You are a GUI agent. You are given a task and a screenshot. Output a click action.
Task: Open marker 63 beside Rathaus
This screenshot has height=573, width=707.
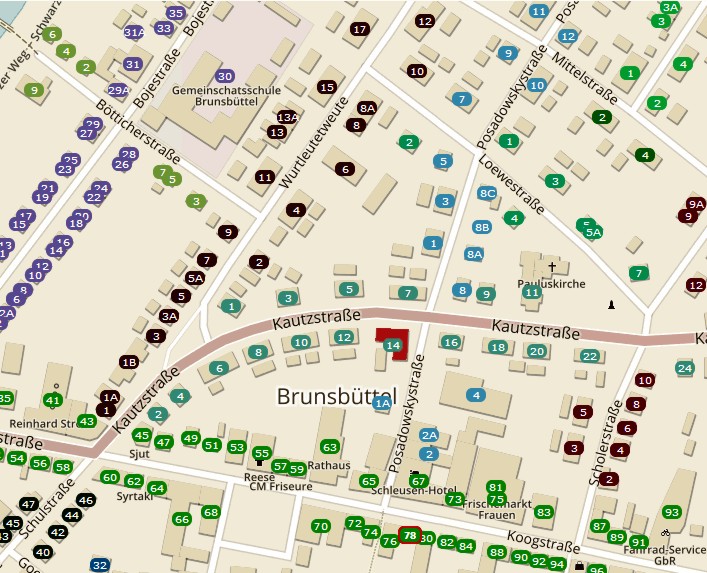[329, 447]
